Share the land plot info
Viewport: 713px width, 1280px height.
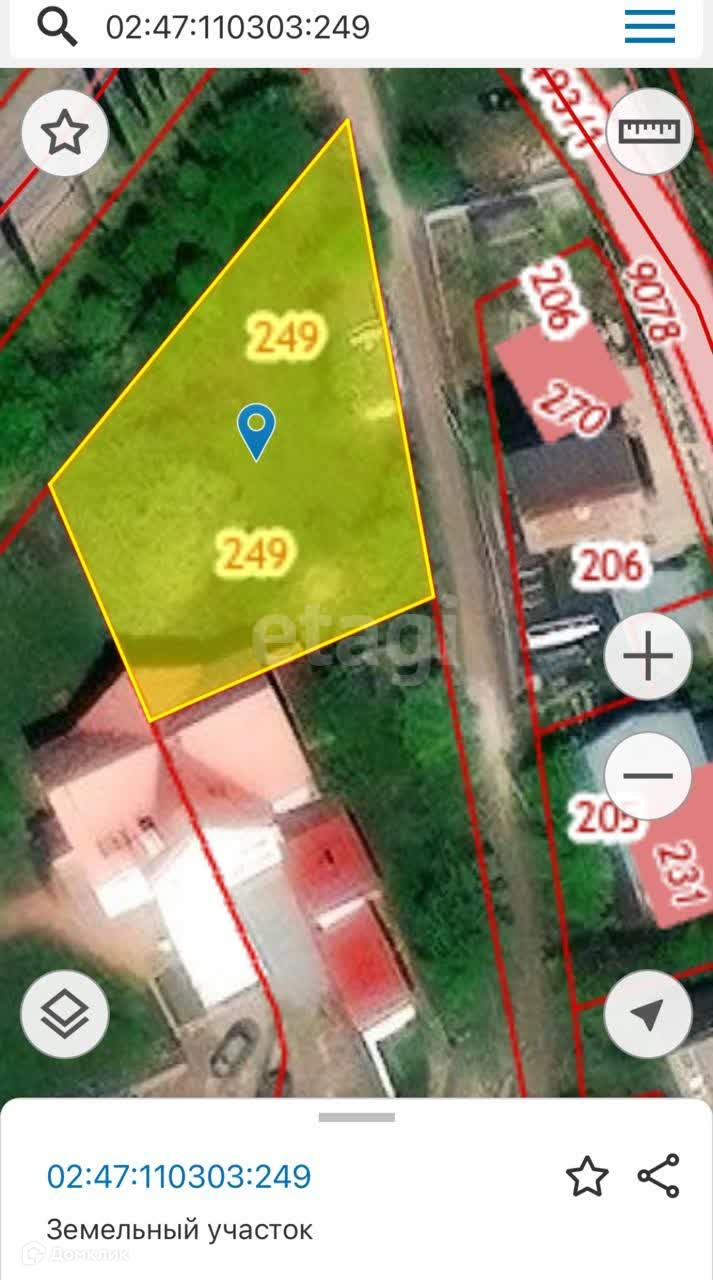point(659,1176)
